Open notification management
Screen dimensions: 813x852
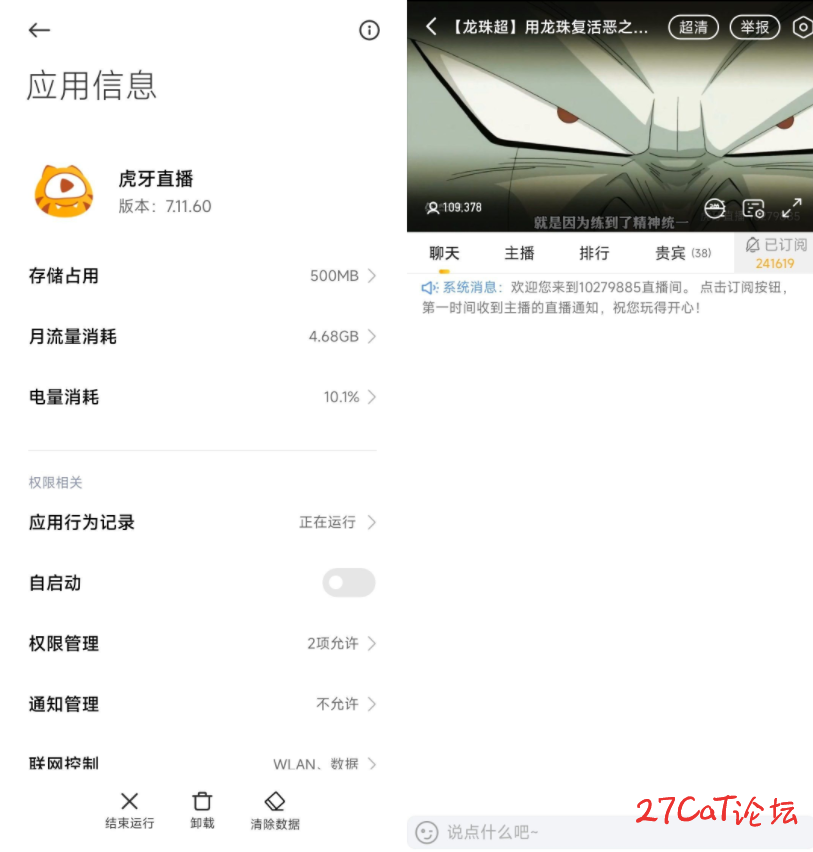[x=202, y=704]
